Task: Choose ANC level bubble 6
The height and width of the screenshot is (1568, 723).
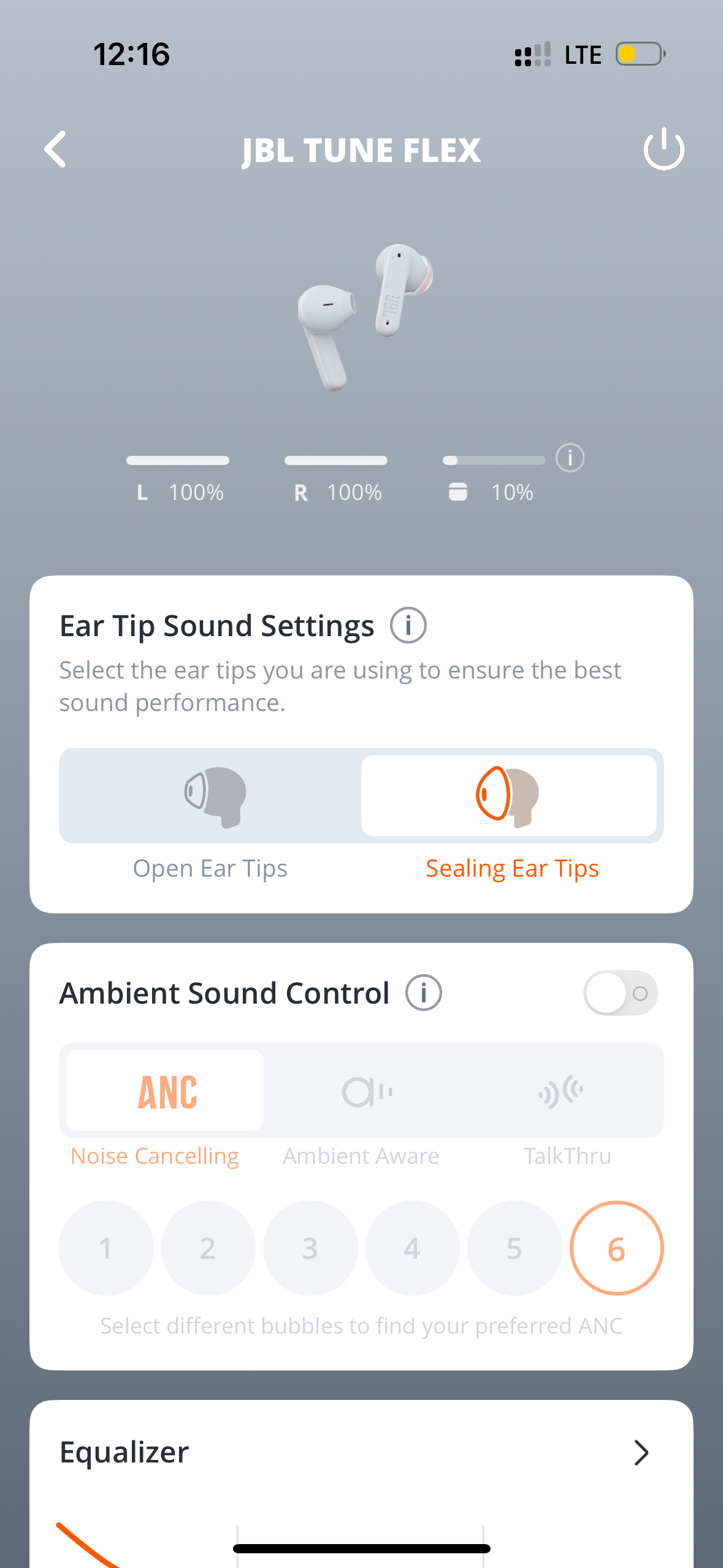Action: click(616, 1248)
